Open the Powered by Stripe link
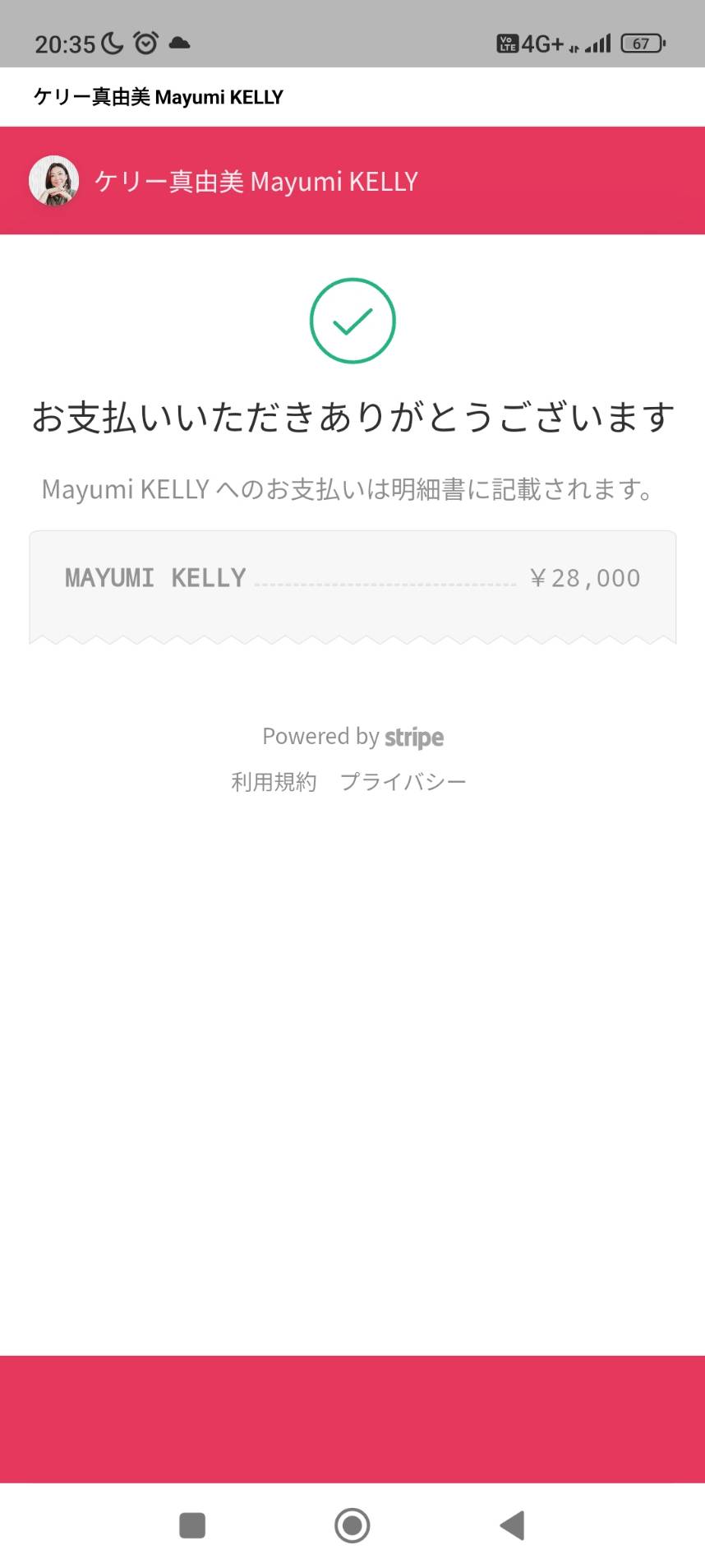This screenshot has width=705, height=1568. coord(352,737)
